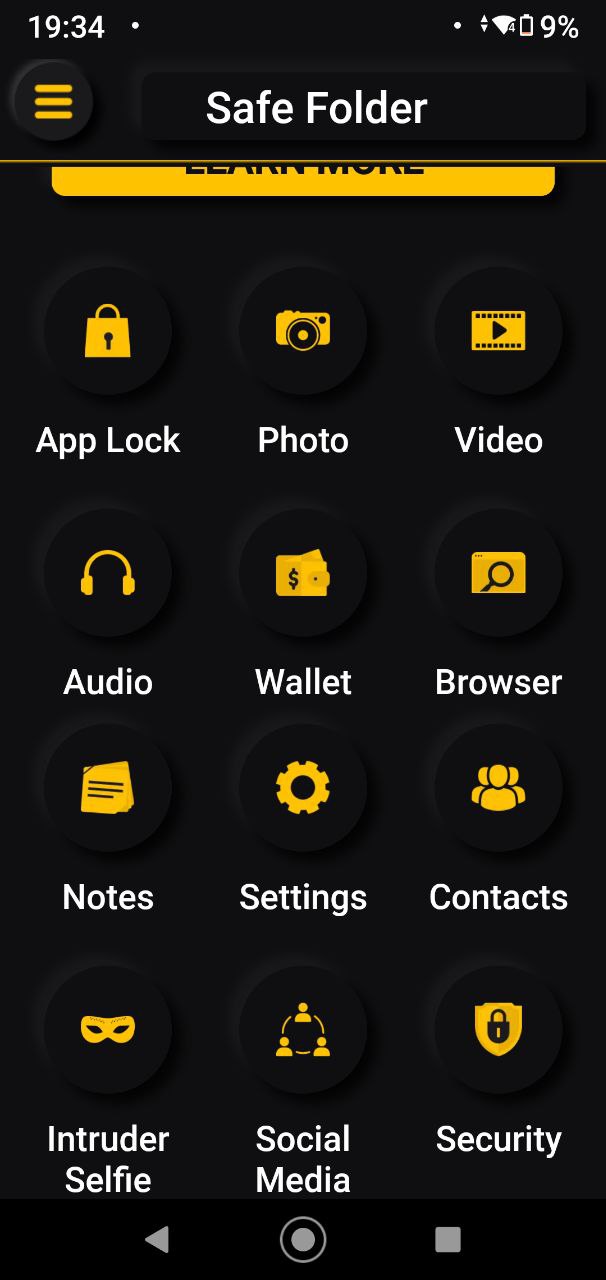Go to Settings

[x=303, y=788]
